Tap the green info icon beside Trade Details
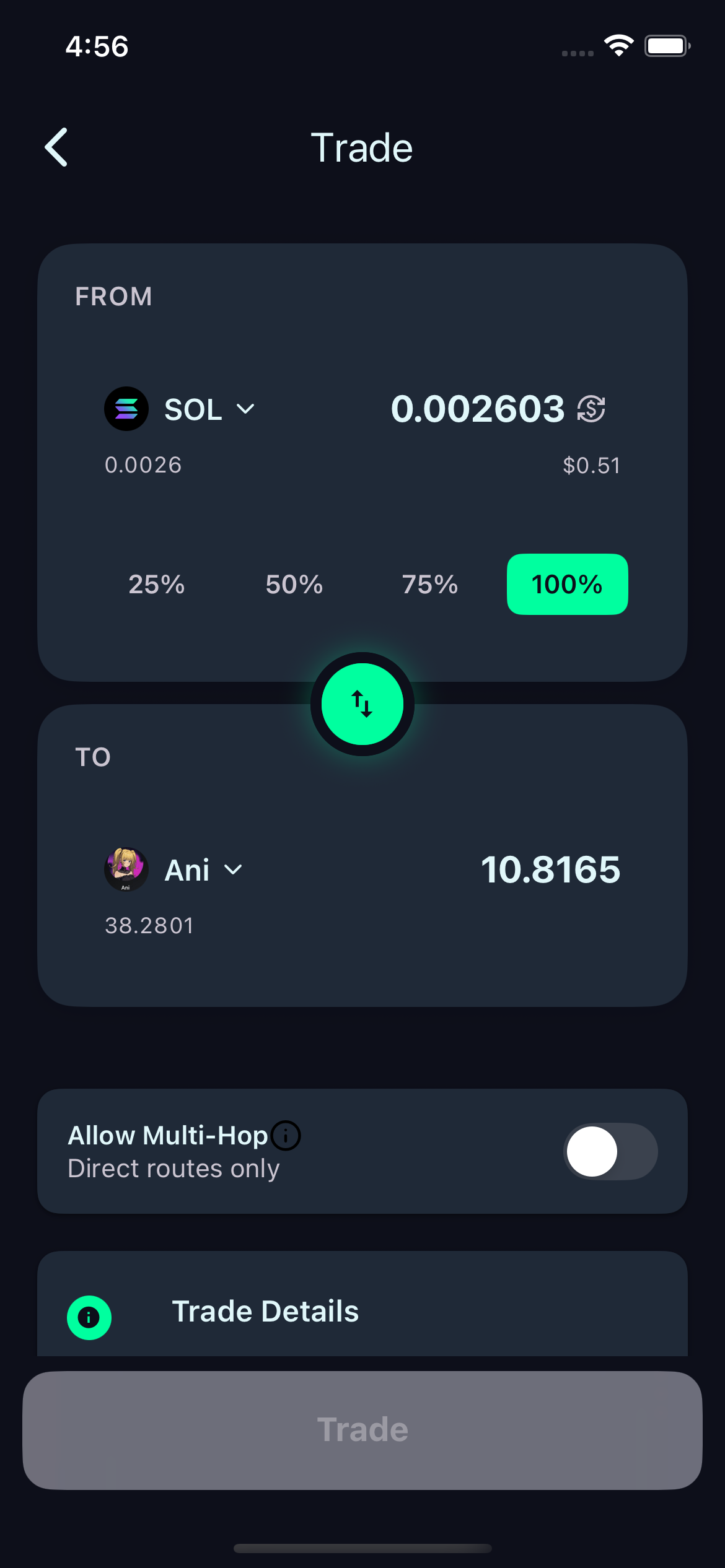Image resolution: width=725 pixels, height=1568 pixels. (89, 1318)
